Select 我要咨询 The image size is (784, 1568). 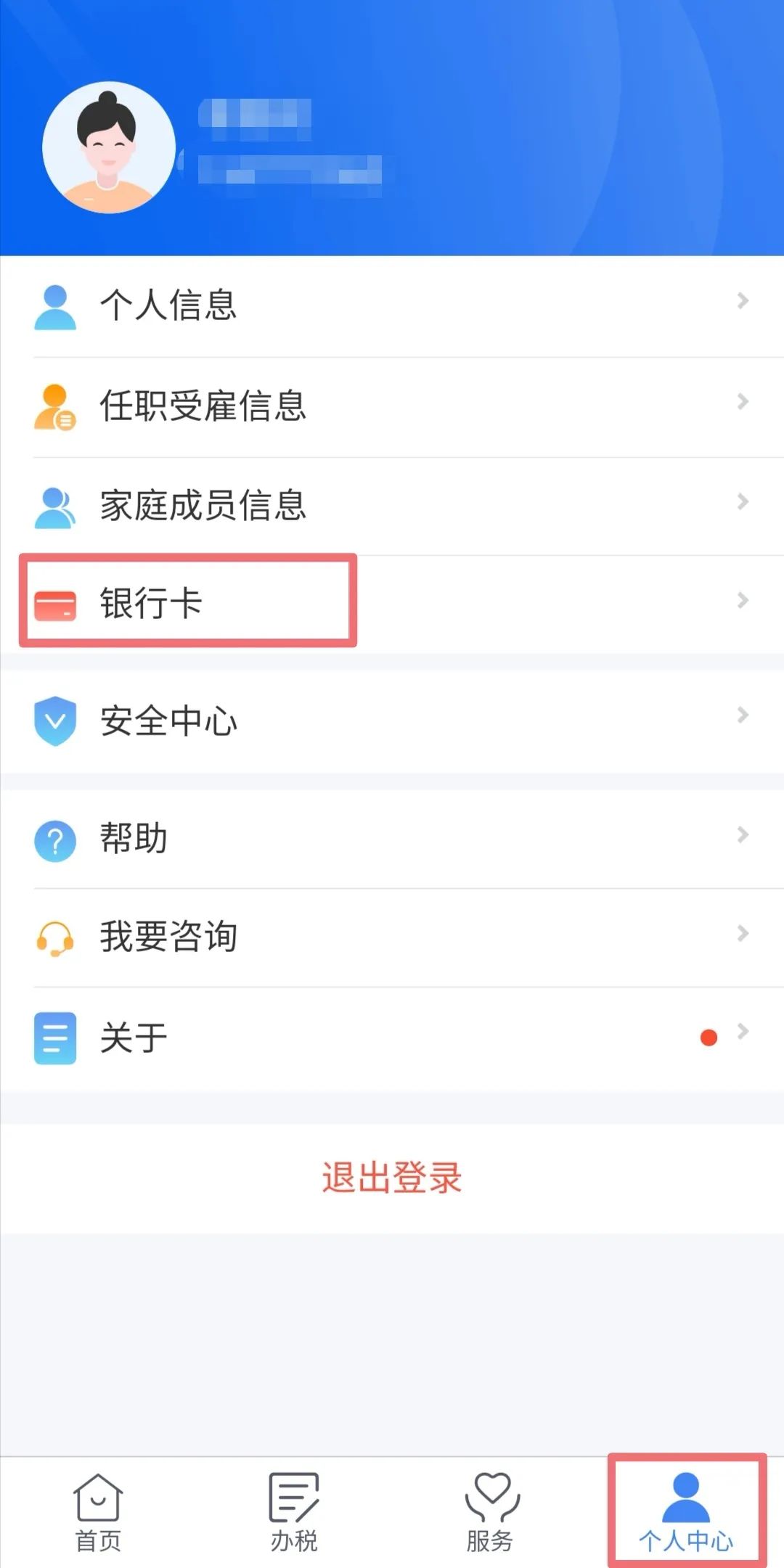[x=392, y=937]
